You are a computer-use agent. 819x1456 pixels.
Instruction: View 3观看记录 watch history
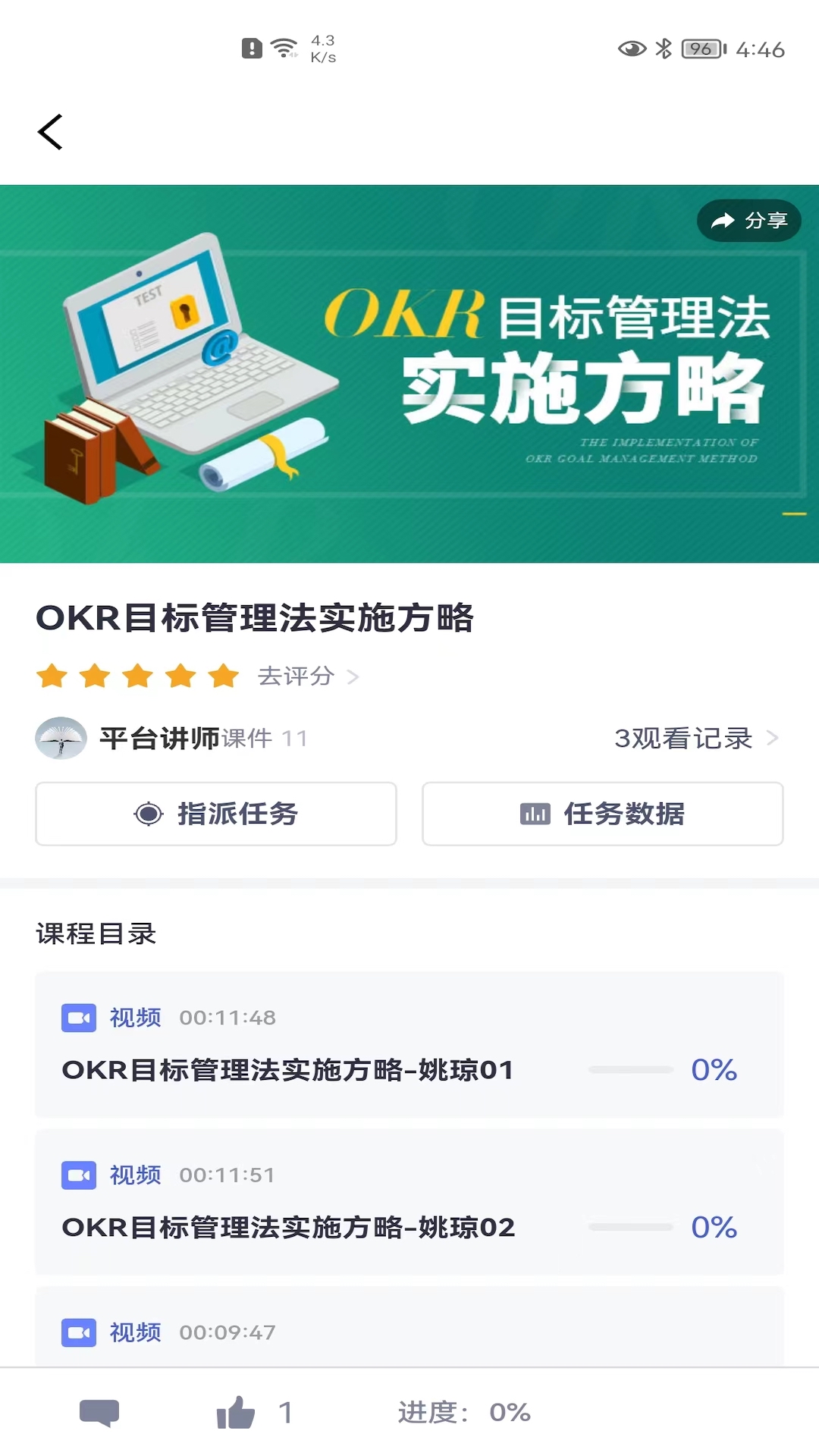[x=695, y=738]
